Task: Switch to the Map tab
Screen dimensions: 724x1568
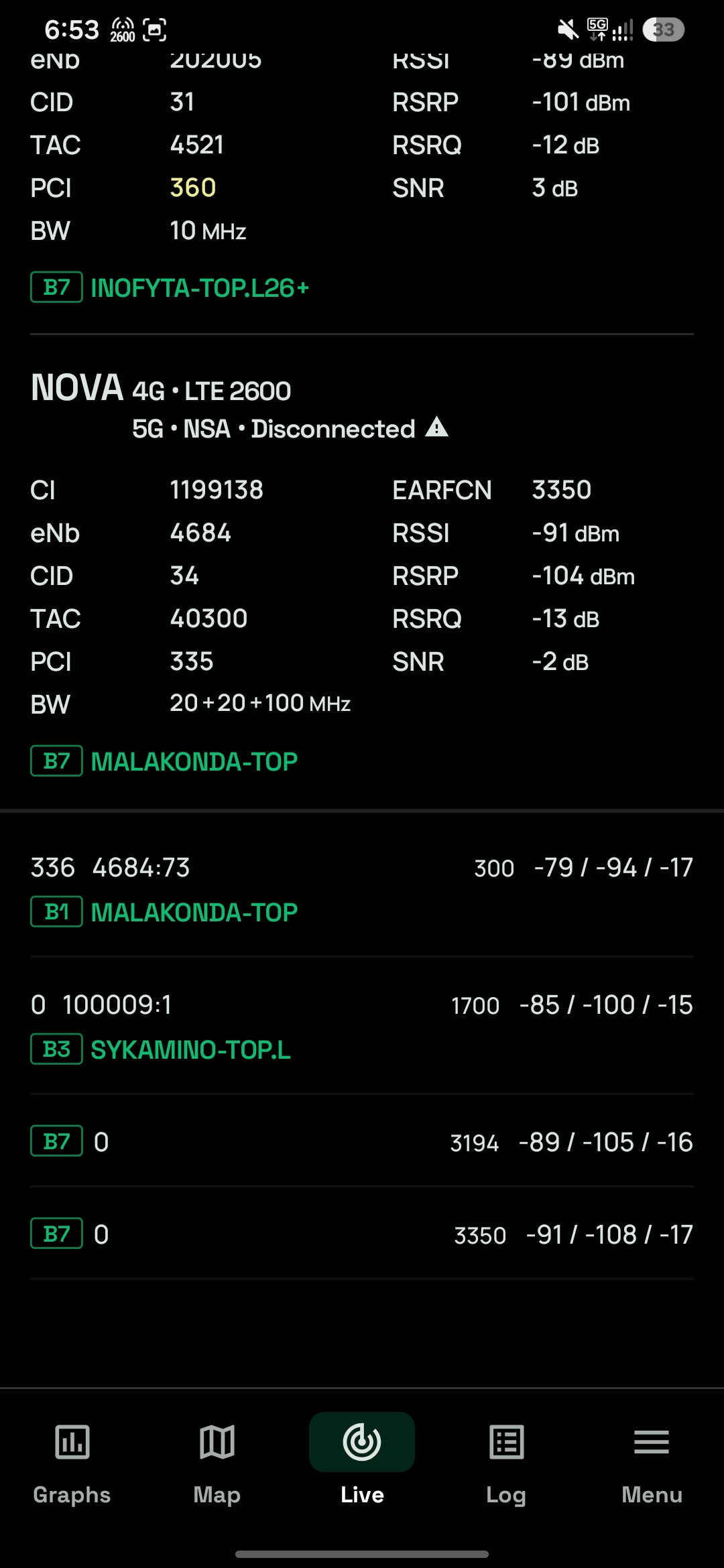Action: [x=217, y=1464]
